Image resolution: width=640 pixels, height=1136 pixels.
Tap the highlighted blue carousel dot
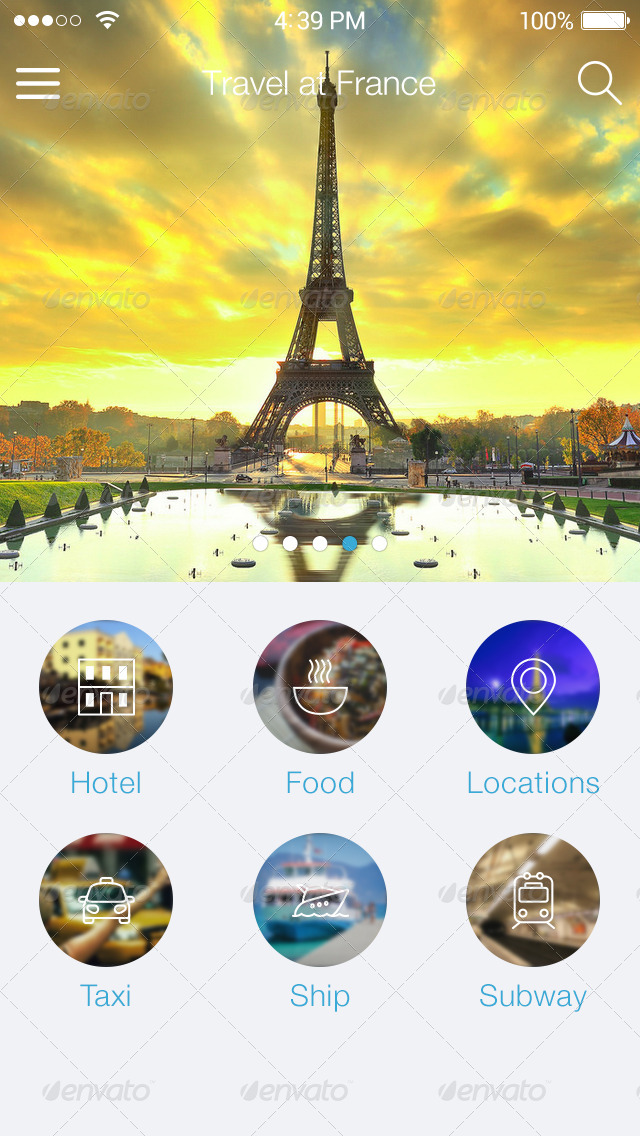350,544
